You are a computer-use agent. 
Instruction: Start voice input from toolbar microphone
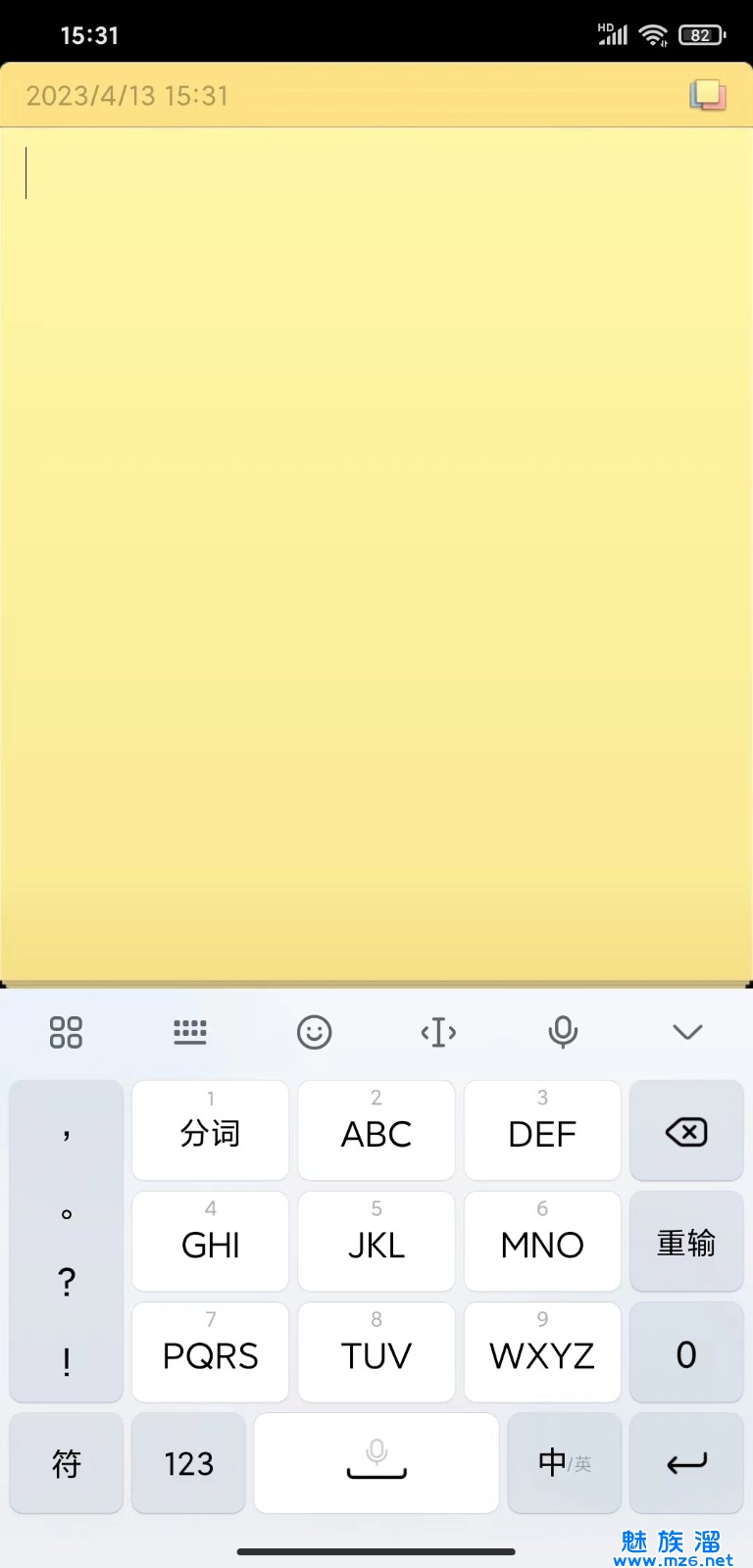pos(563,1032)
